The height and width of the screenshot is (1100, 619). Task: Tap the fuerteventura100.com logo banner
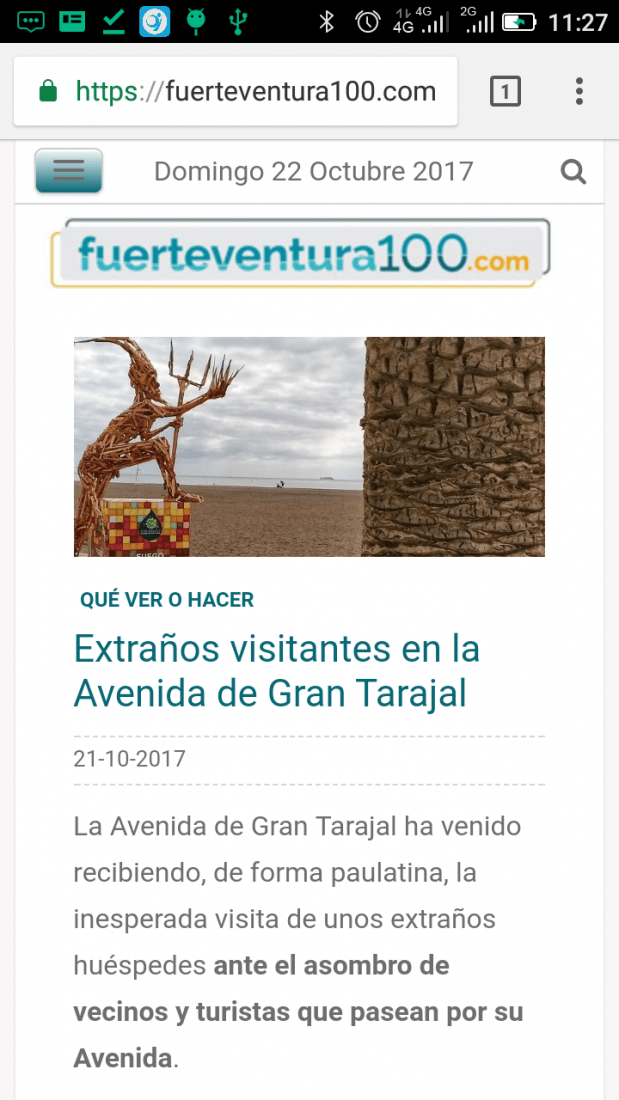coord(301,253)
